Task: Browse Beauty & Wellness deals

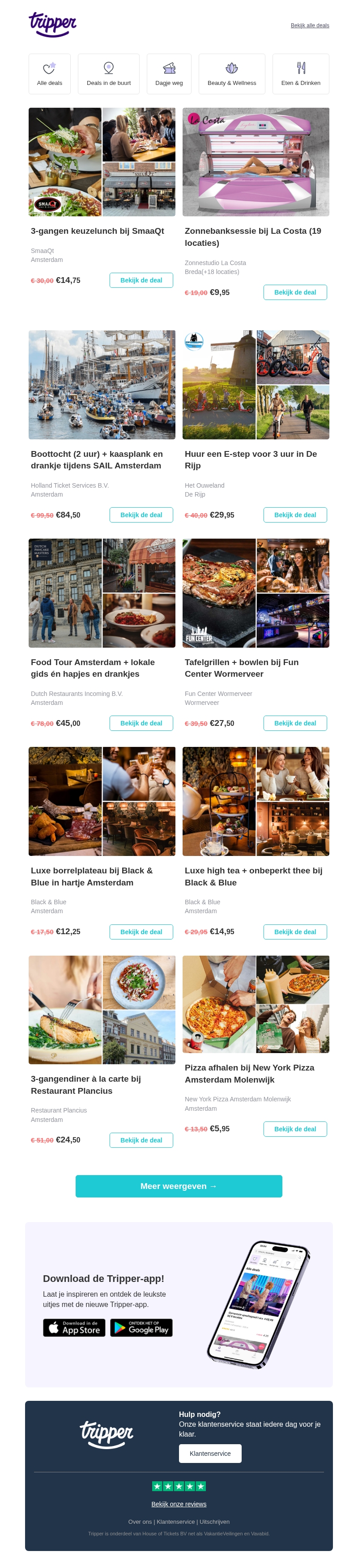Action: [232, 74]
